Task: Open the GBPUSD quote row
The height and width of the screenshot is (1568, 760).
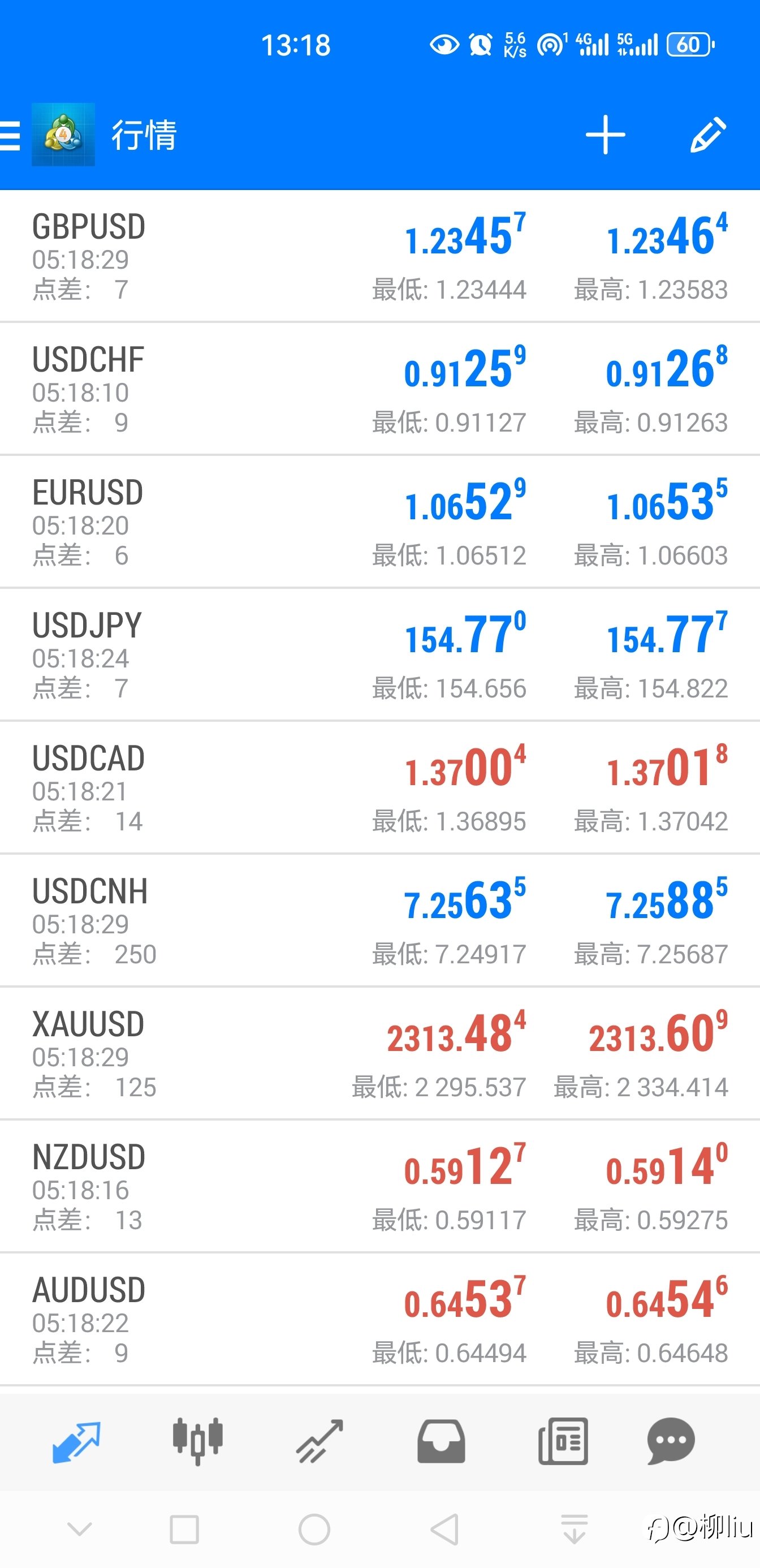Action: click(379, 256)
